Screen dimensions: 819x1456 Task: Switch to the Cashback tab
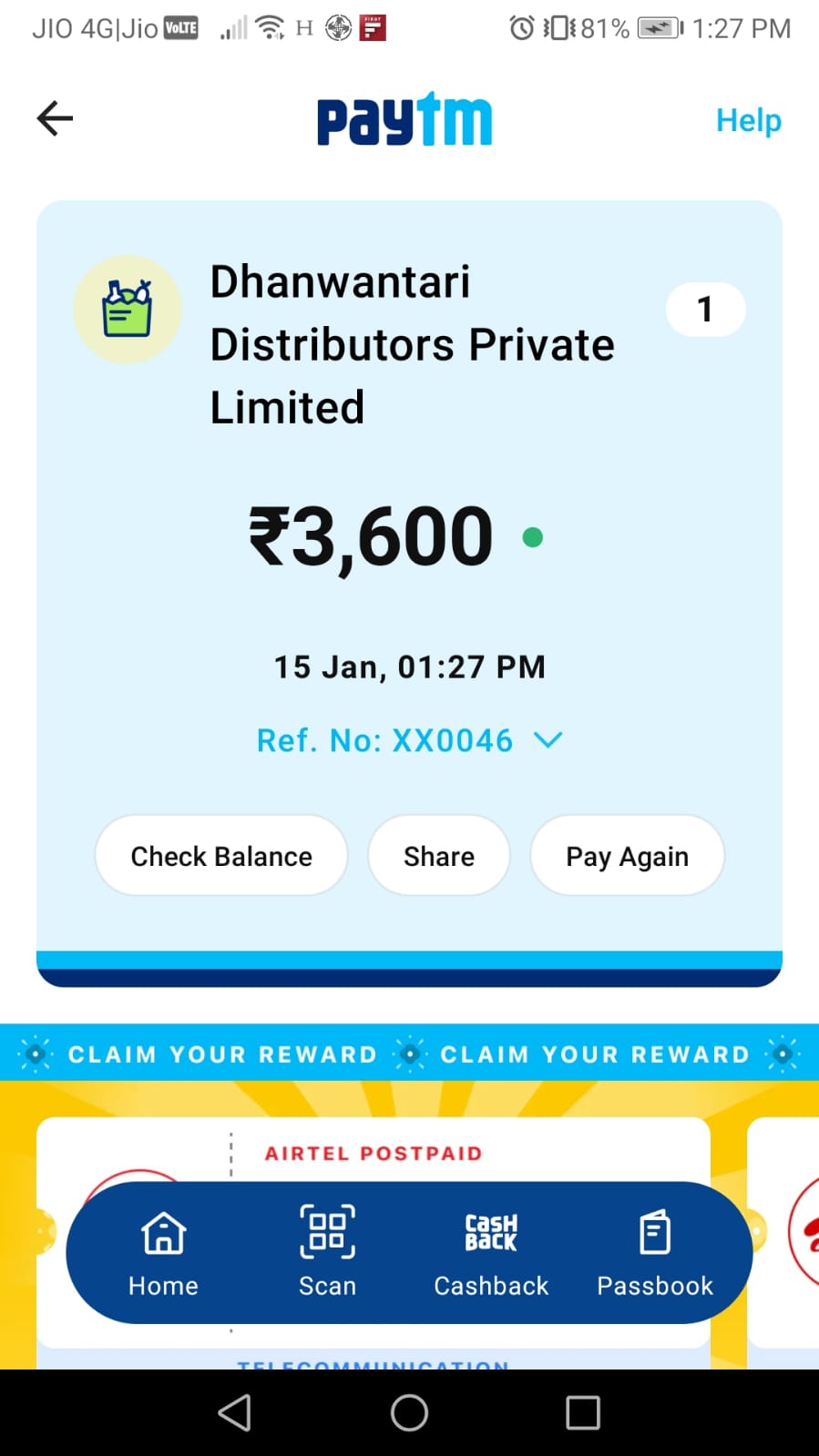[x=491, y=1252]
